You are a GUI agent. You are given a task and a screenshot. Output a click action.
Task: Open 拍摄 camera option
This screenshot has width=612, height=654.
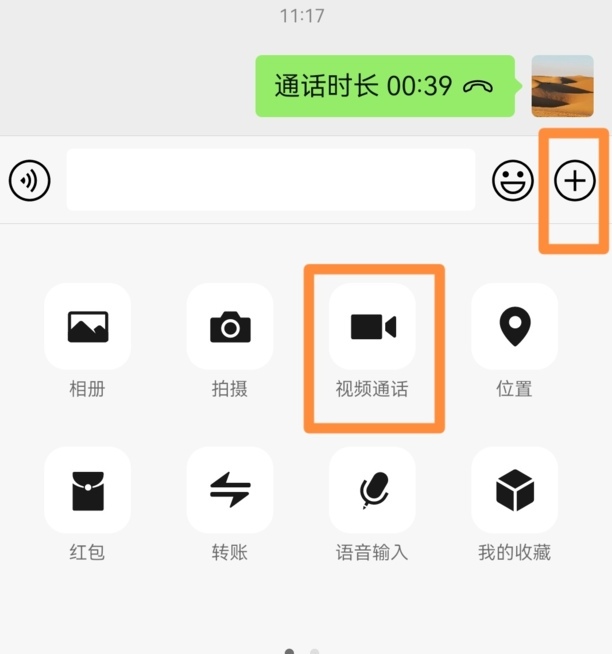[x=230, y=326]
